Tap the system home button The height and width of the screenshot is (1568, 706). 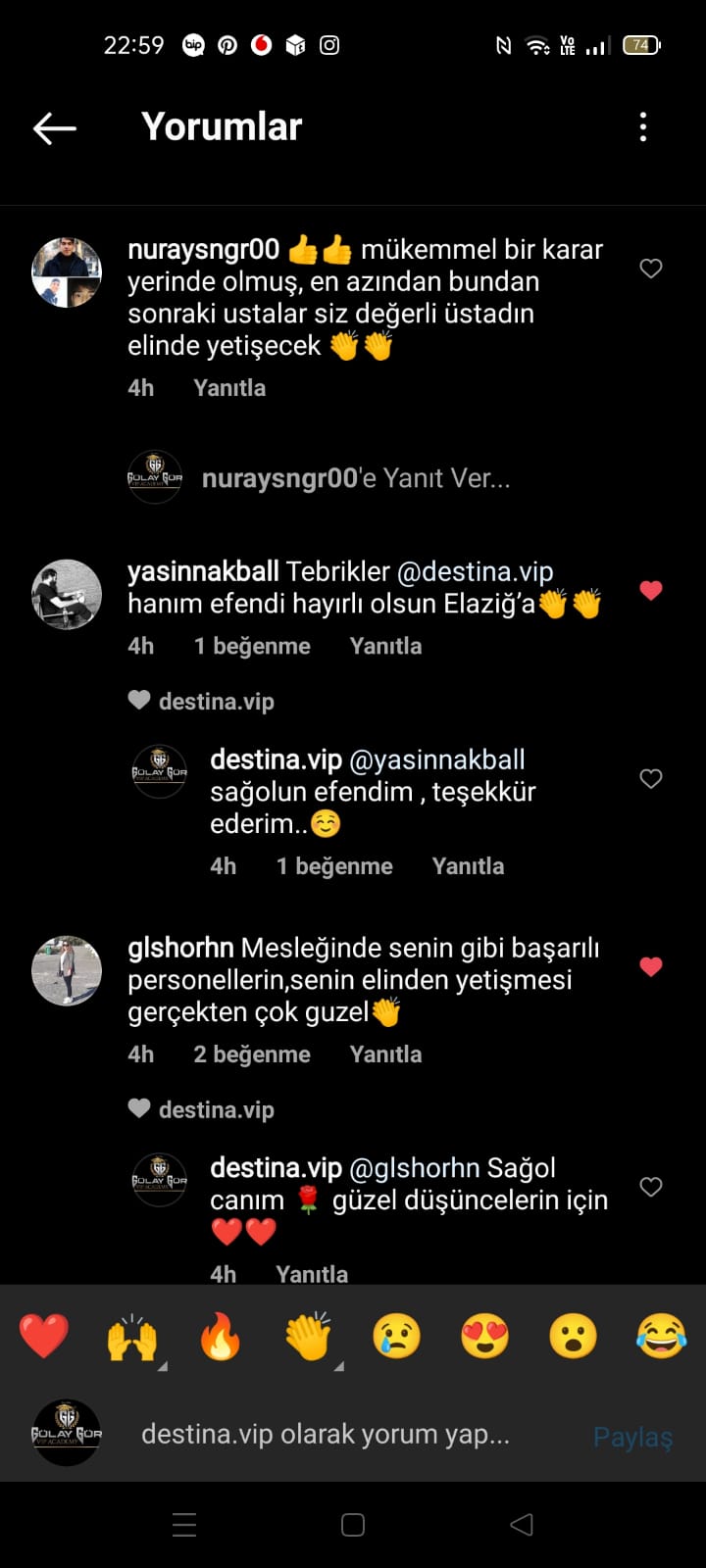tap(353, 1525)
